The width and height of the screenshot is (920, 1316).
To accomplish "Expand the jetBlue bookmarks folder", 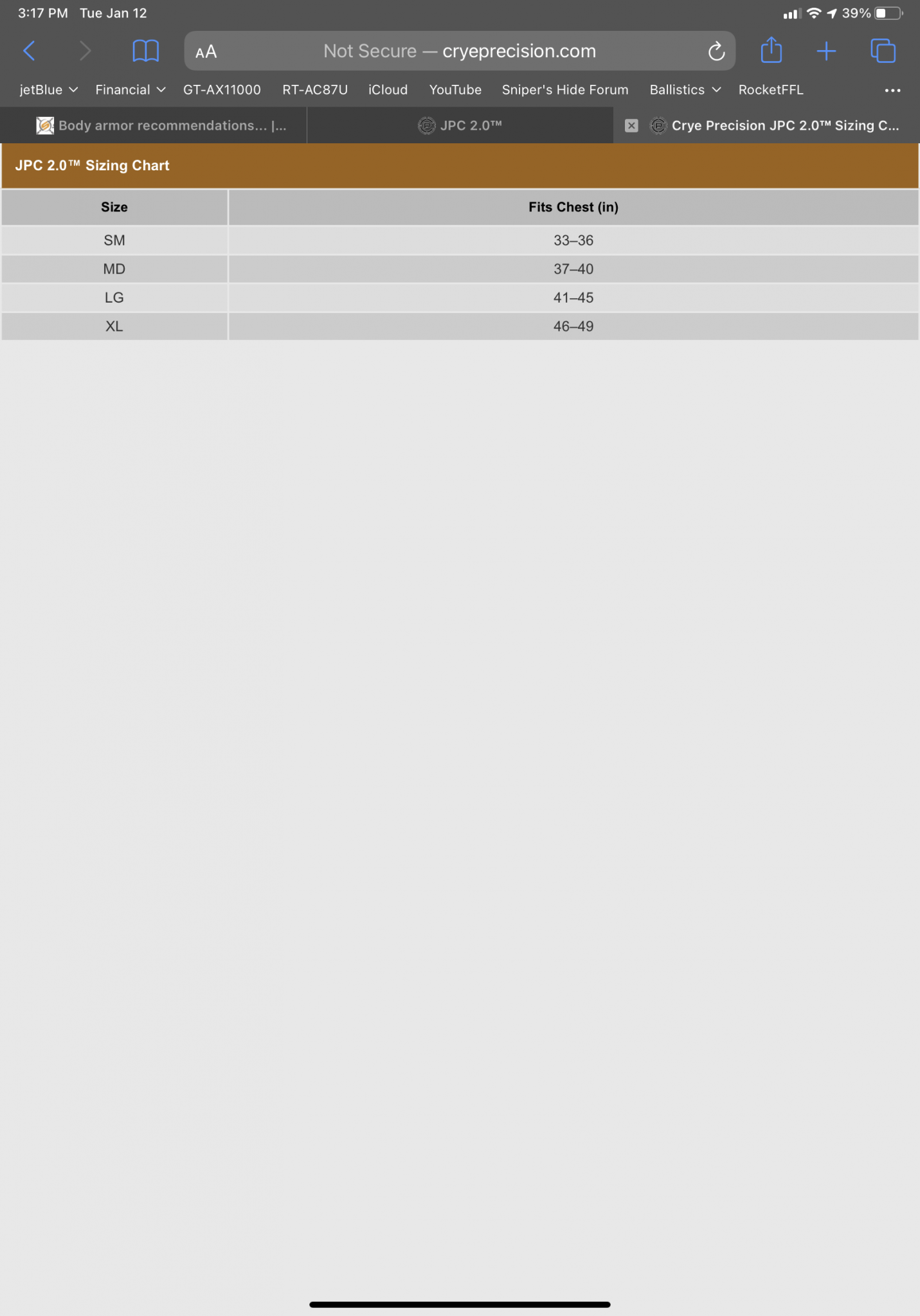I will 48,90.
